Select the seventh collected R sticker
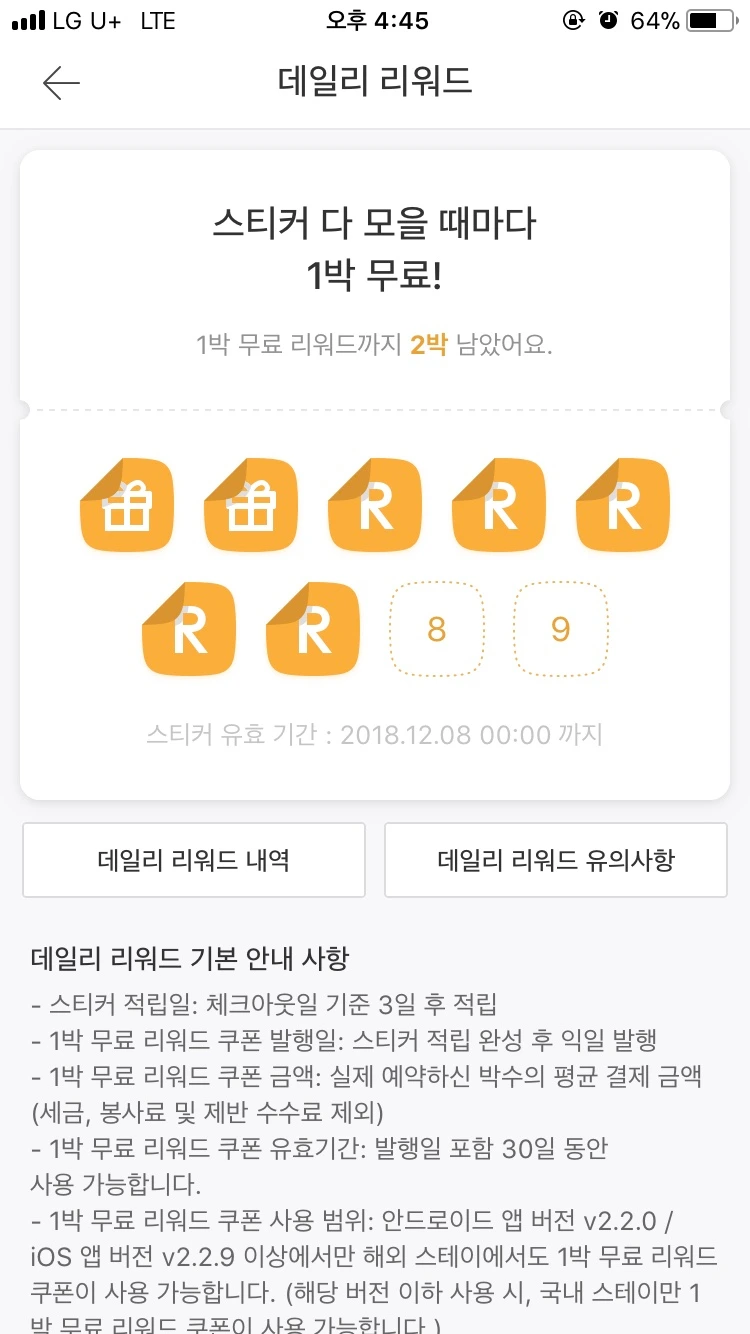 pyautogui.click(x=312, y=630)
